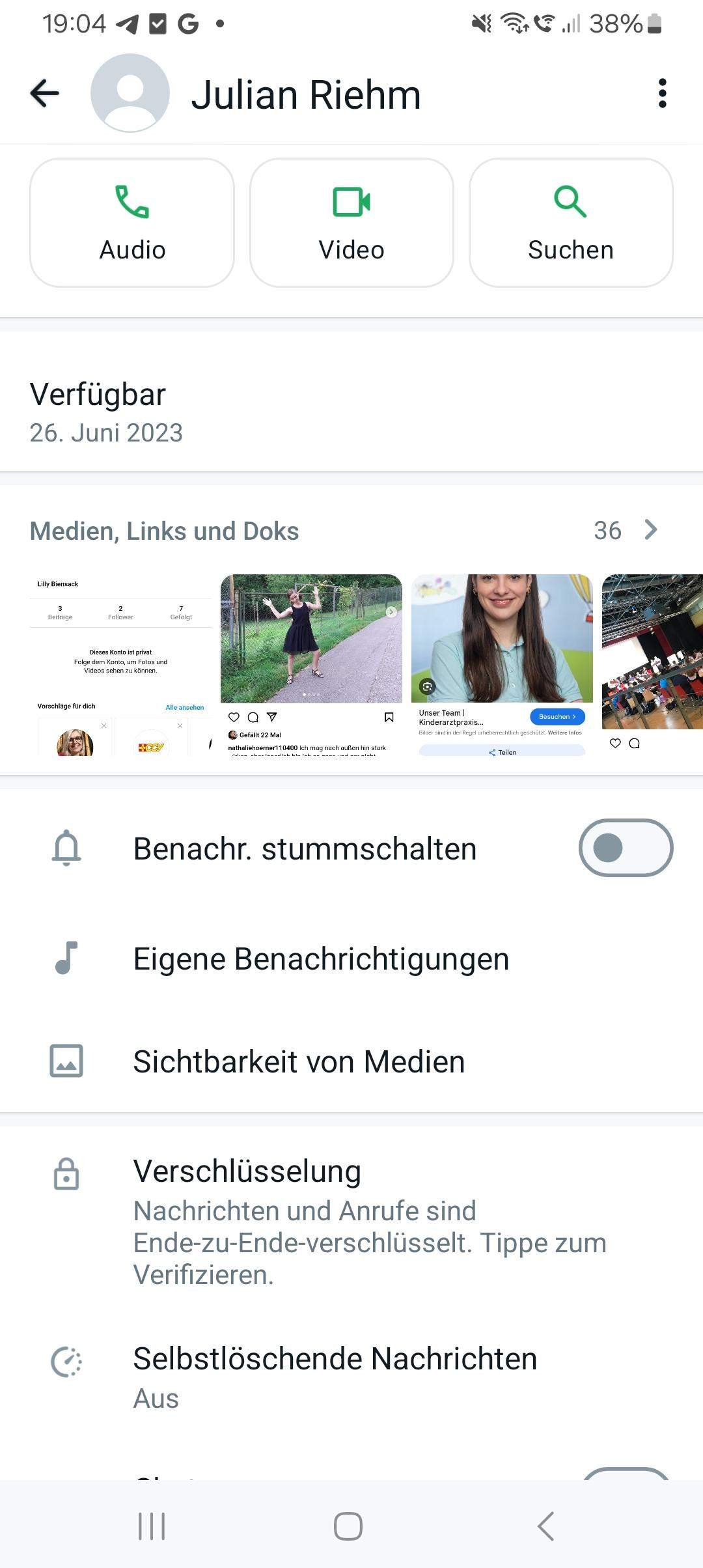Start an audio call with Julian
The image size is (703, 1568).
pos(132,223)
